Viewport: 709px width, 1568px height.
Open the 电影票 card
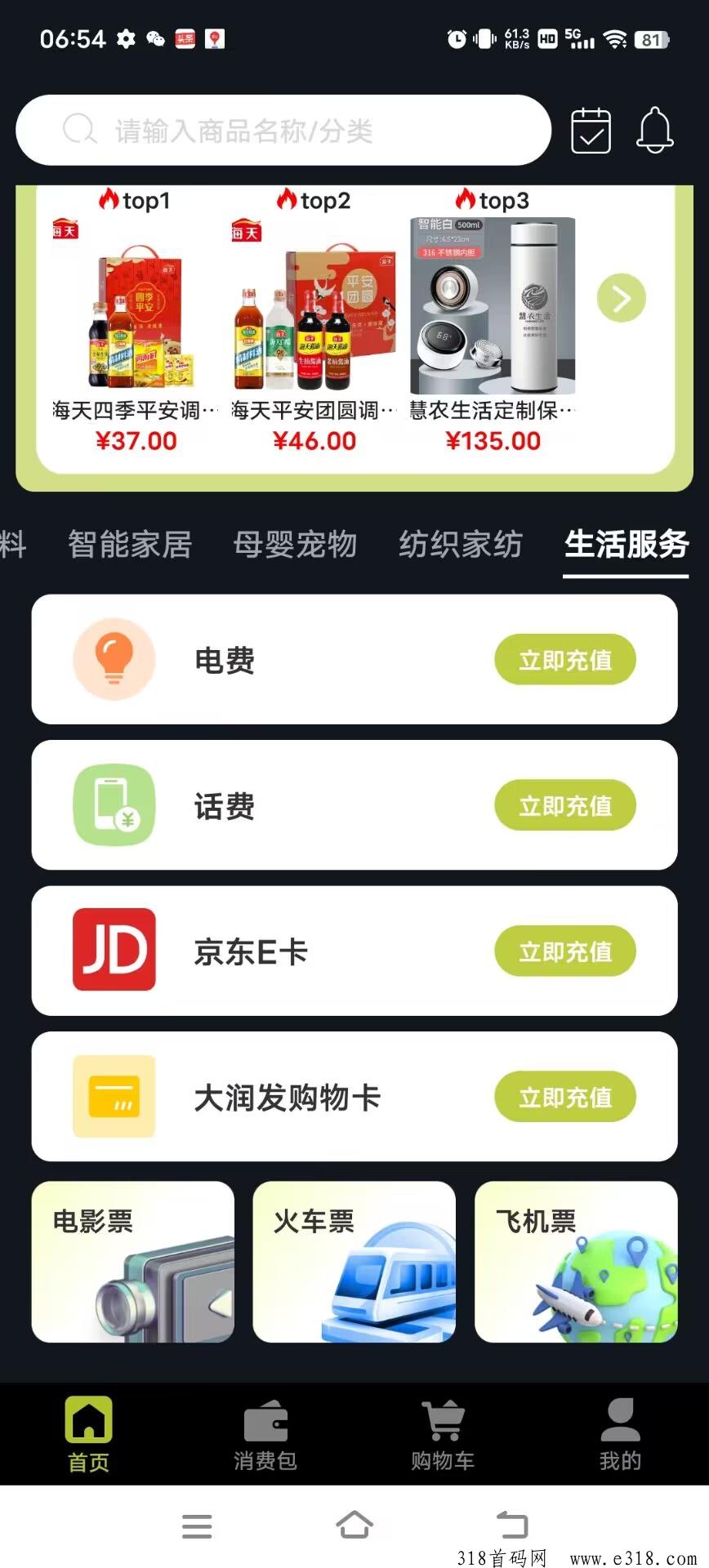pyautogui.click(x=133, y=1262)
